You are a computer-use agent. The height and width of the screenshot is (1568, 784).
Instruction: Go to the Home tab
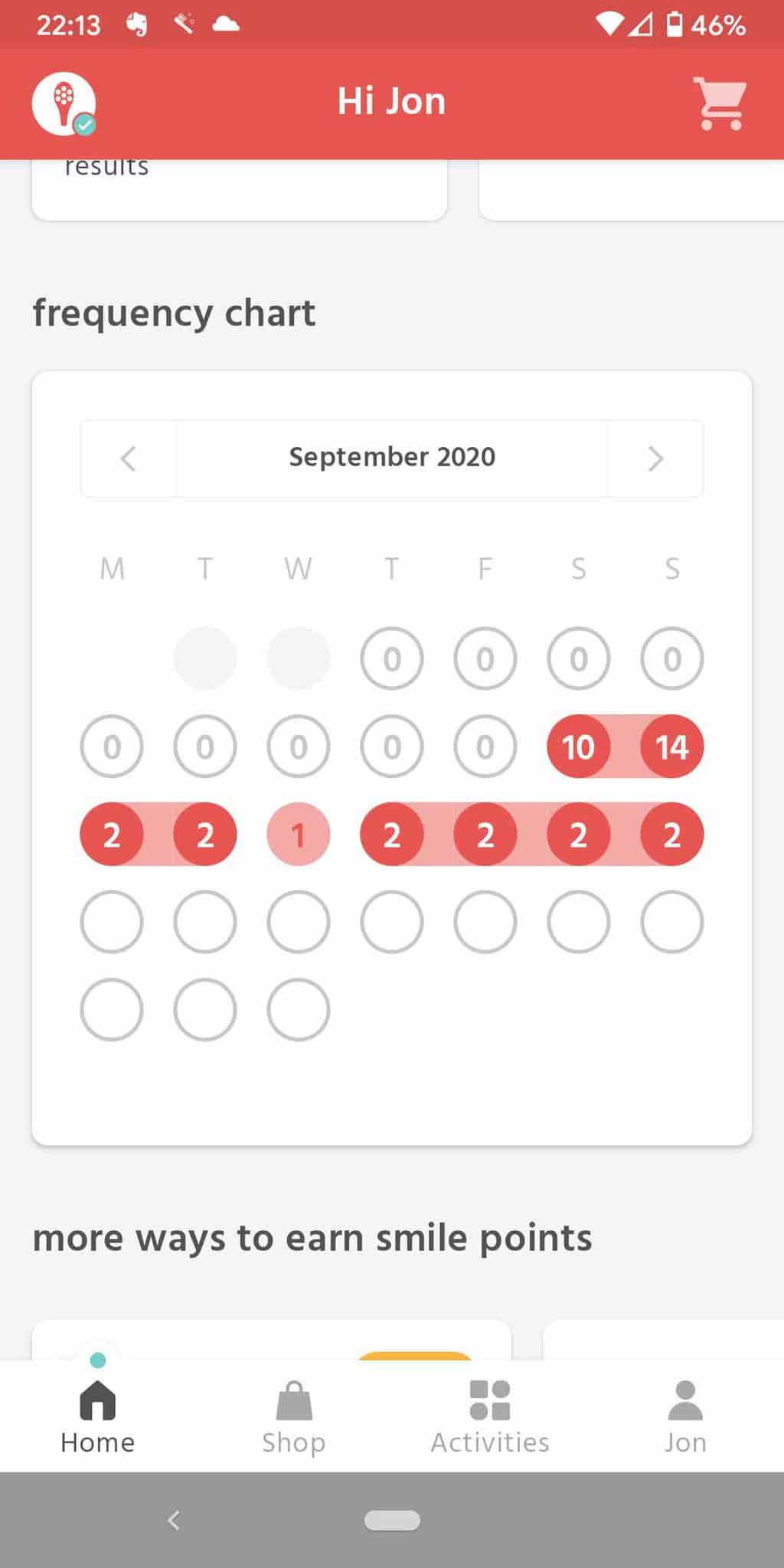tap(98, 1417)
